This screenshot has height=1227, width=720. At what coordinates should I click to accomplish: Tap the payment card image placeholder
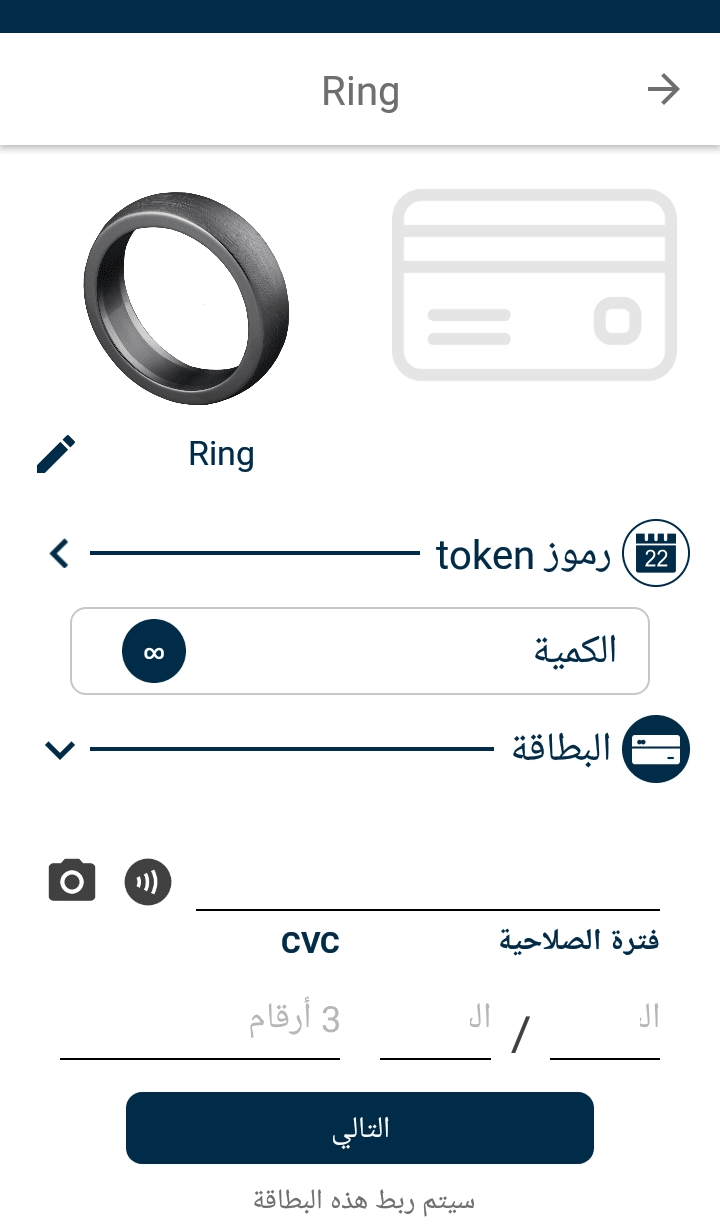coord(534,285)
